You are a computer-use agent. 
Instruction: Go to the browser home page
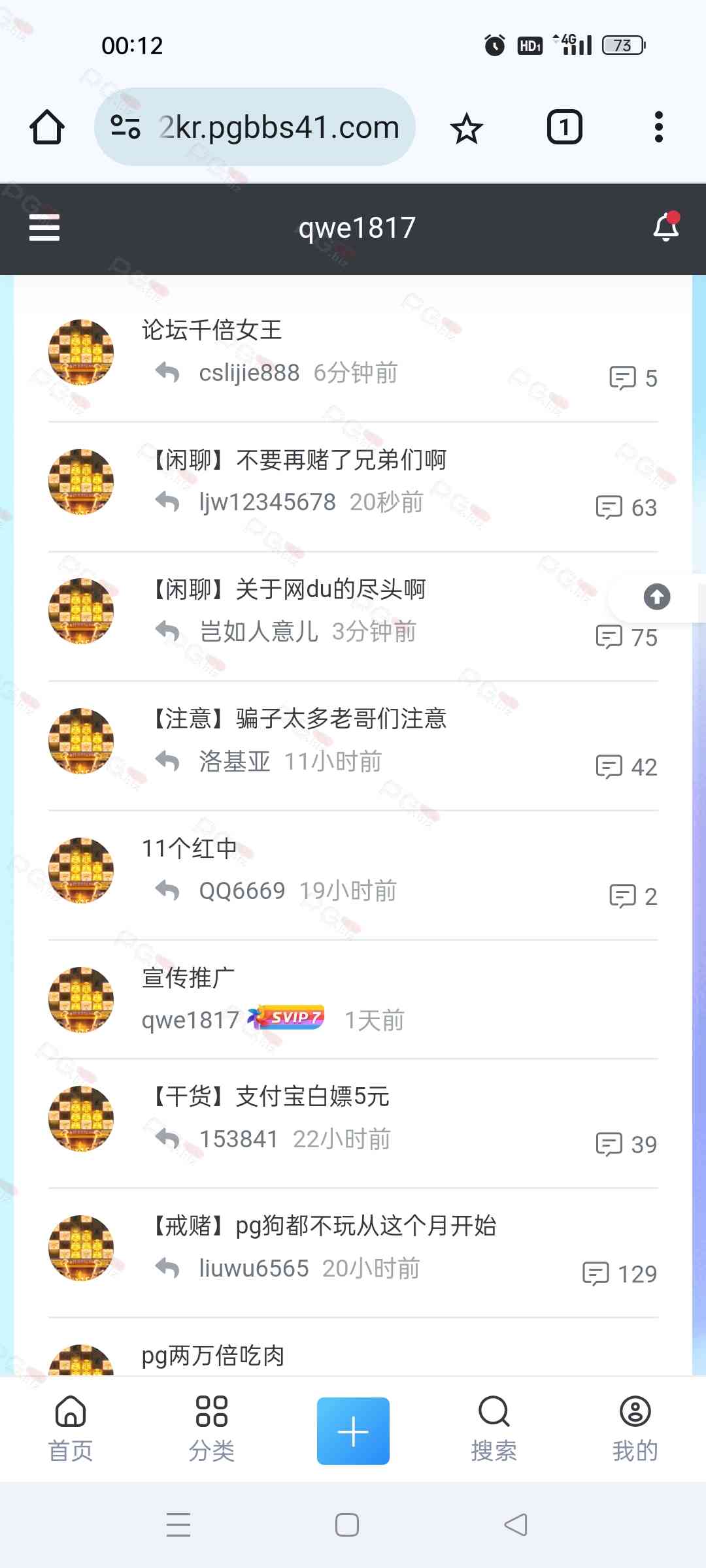click(47, 127)
